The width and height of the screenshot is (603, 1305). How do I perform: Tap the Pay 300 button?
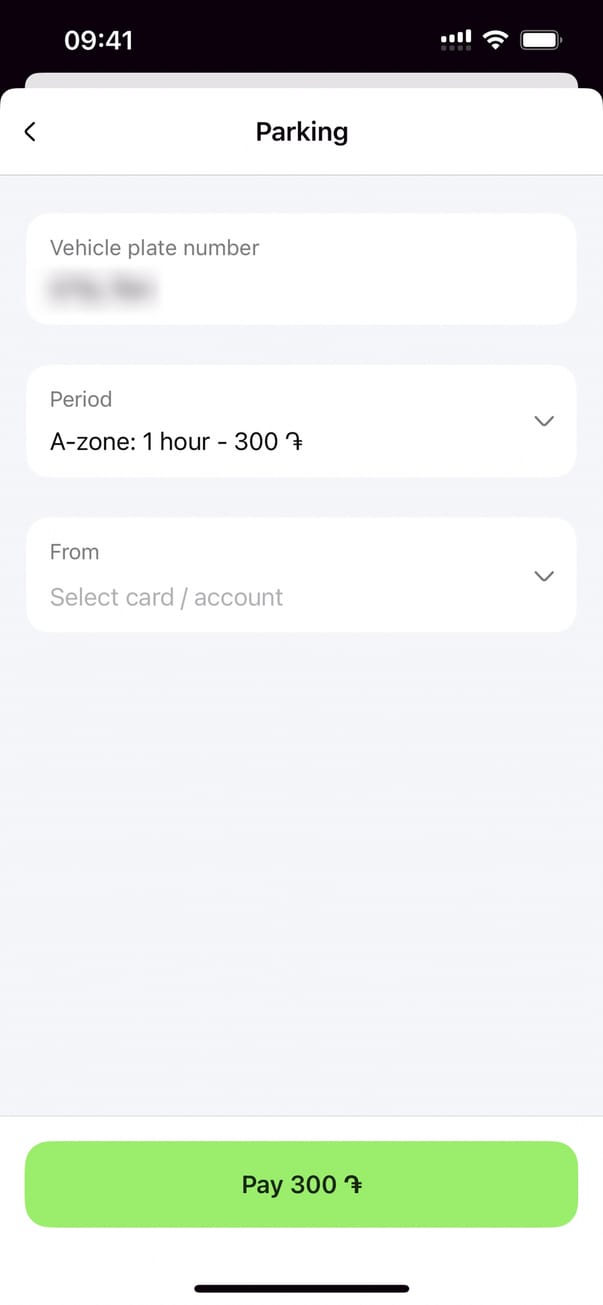(301, 1184)
